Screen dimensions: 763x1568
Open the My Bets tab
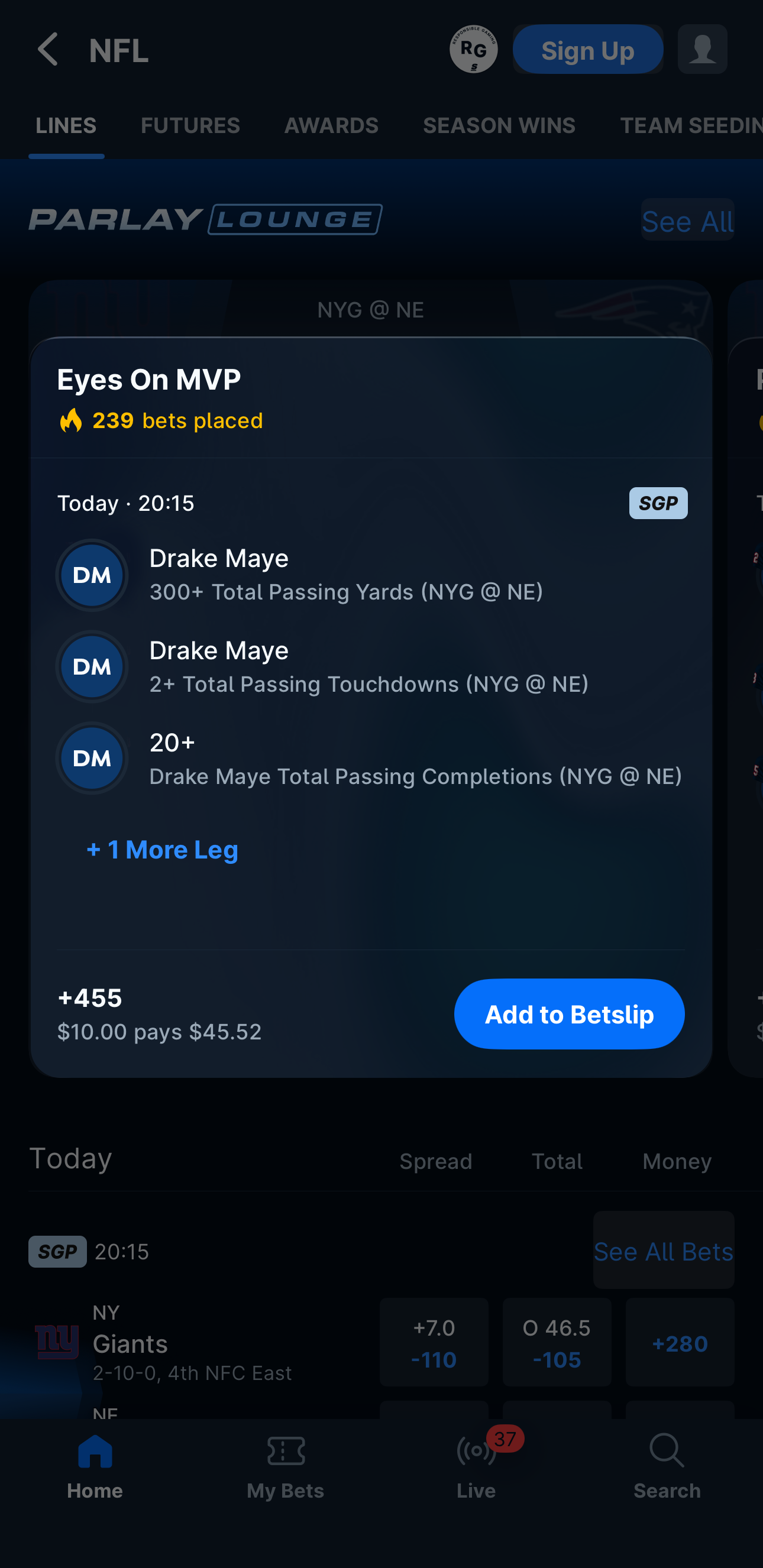click(286, 1466)
